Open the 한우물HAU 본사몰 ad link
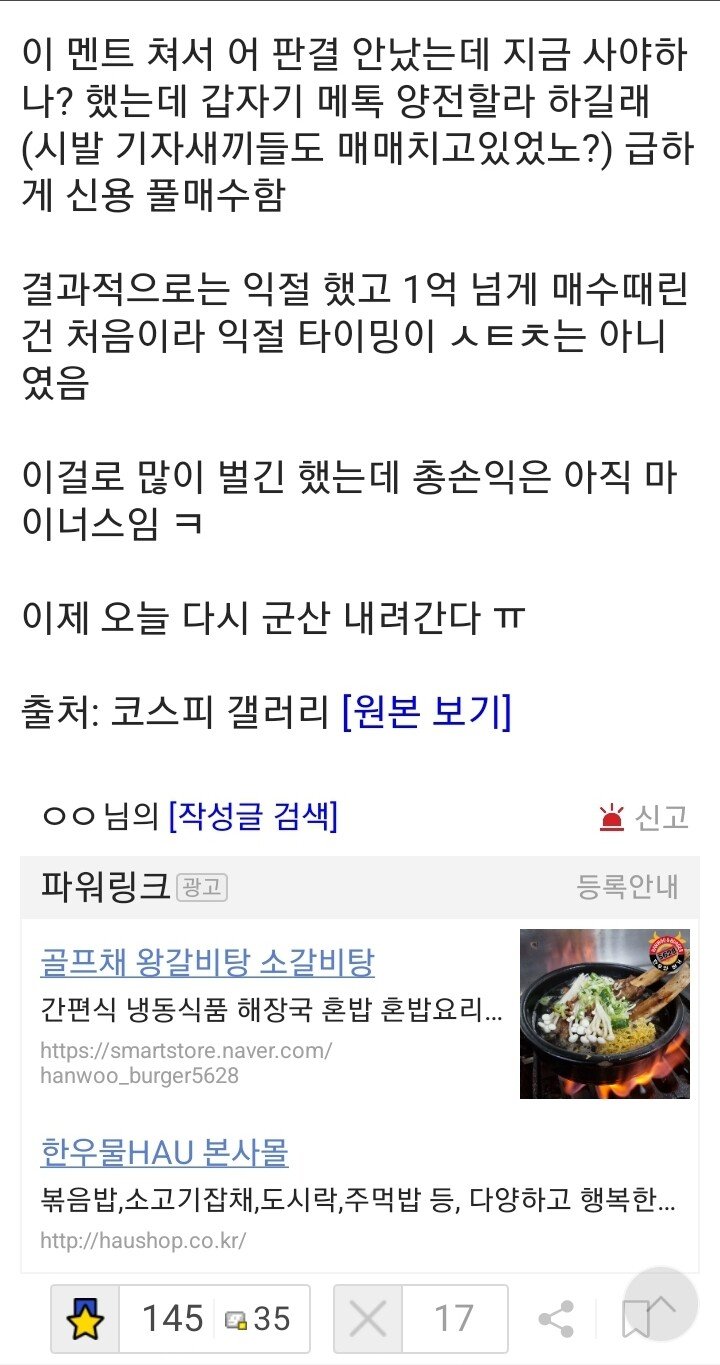 click(x=165, y=1152)
